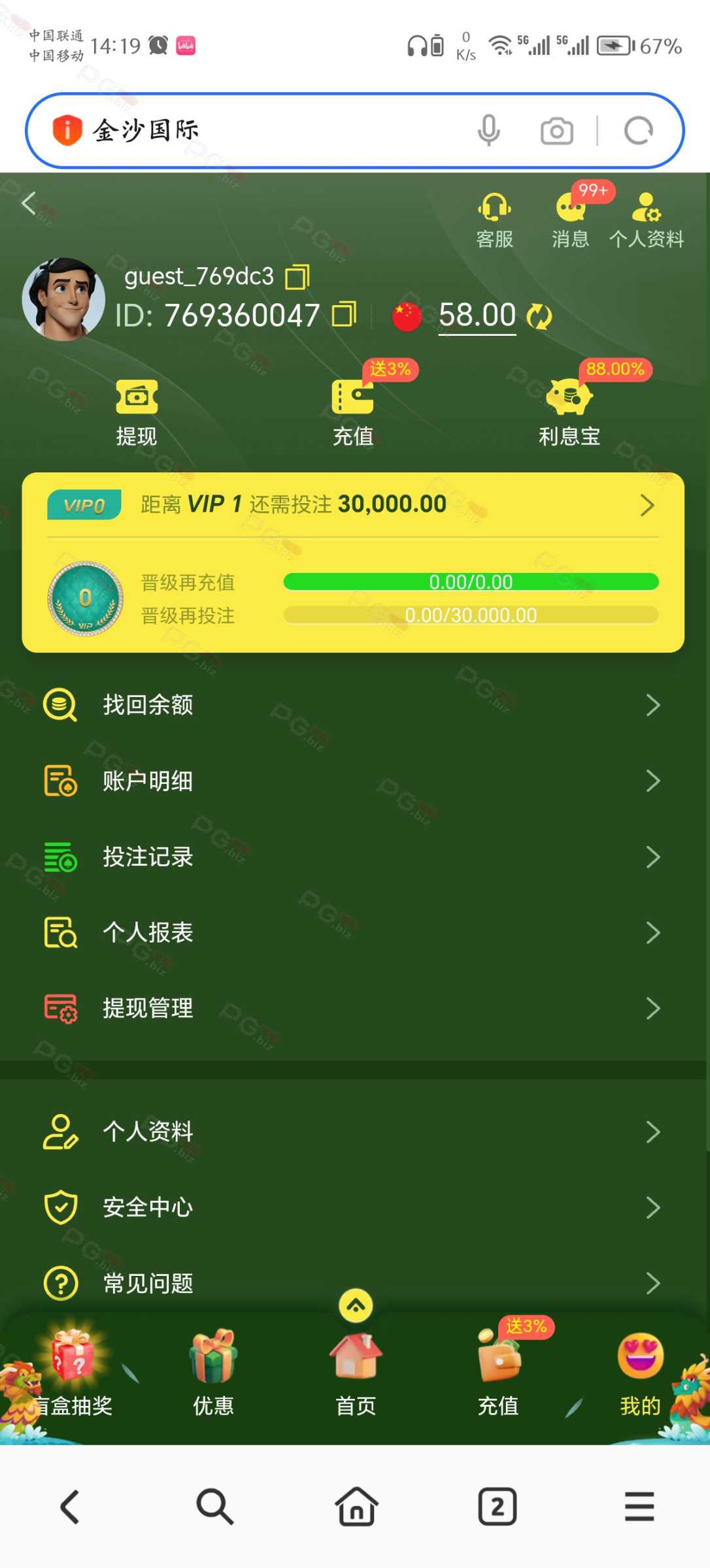Viewport: 710px width, 1568px height.
Task: Tap the back arrow in the green header
Action: (29, 203)
